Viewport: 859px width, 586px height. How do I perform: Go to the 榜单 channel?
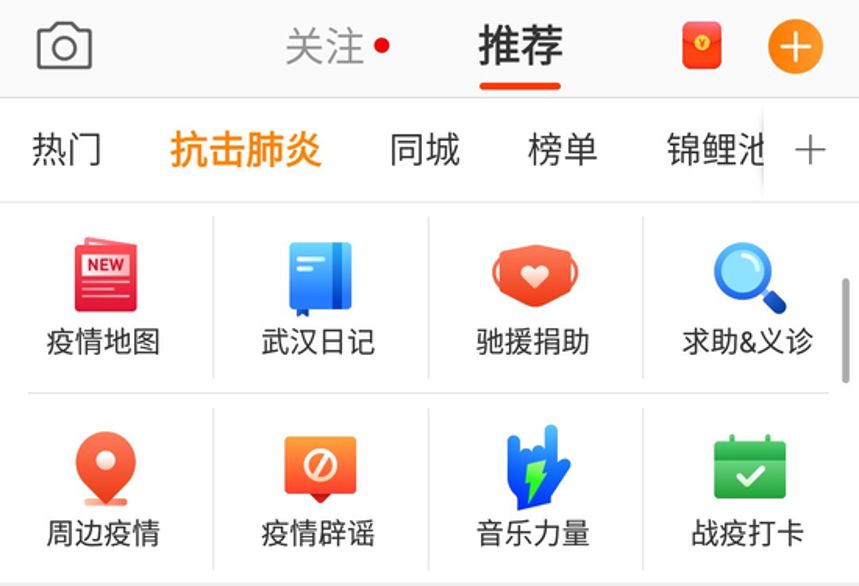click(x=562, y=151)
